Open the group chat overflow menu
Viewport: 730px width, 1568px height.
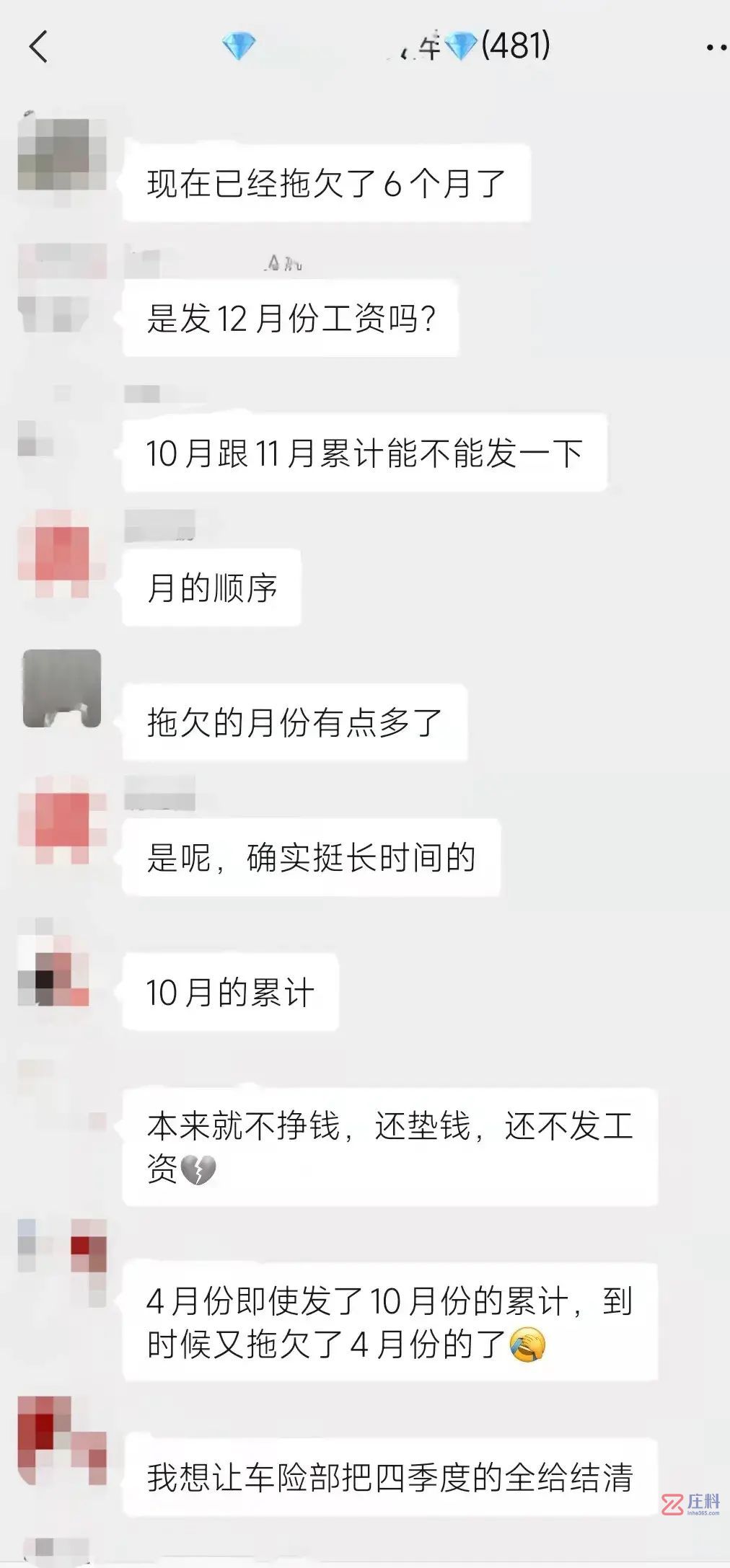[714, 48]
